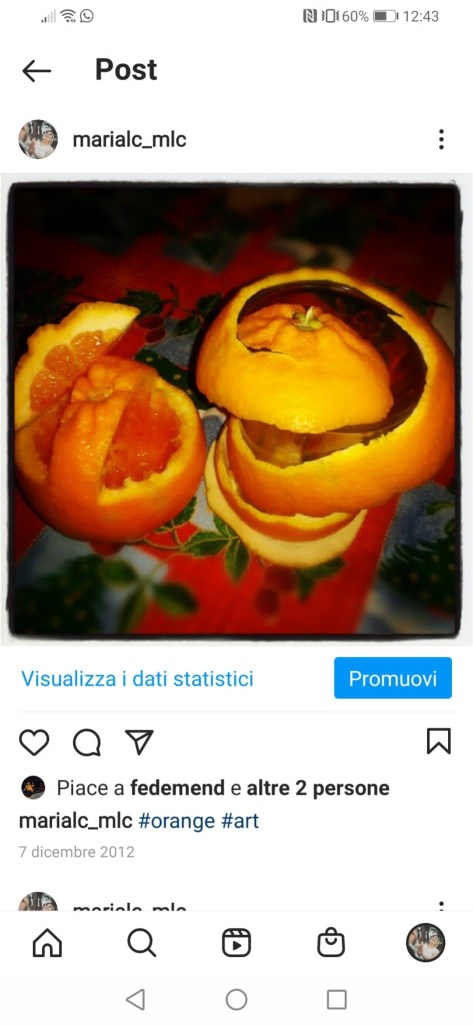The width and height of the screenshot is (473, 1025).
Task: Open the #art hashtag
Action: (240, 820)
